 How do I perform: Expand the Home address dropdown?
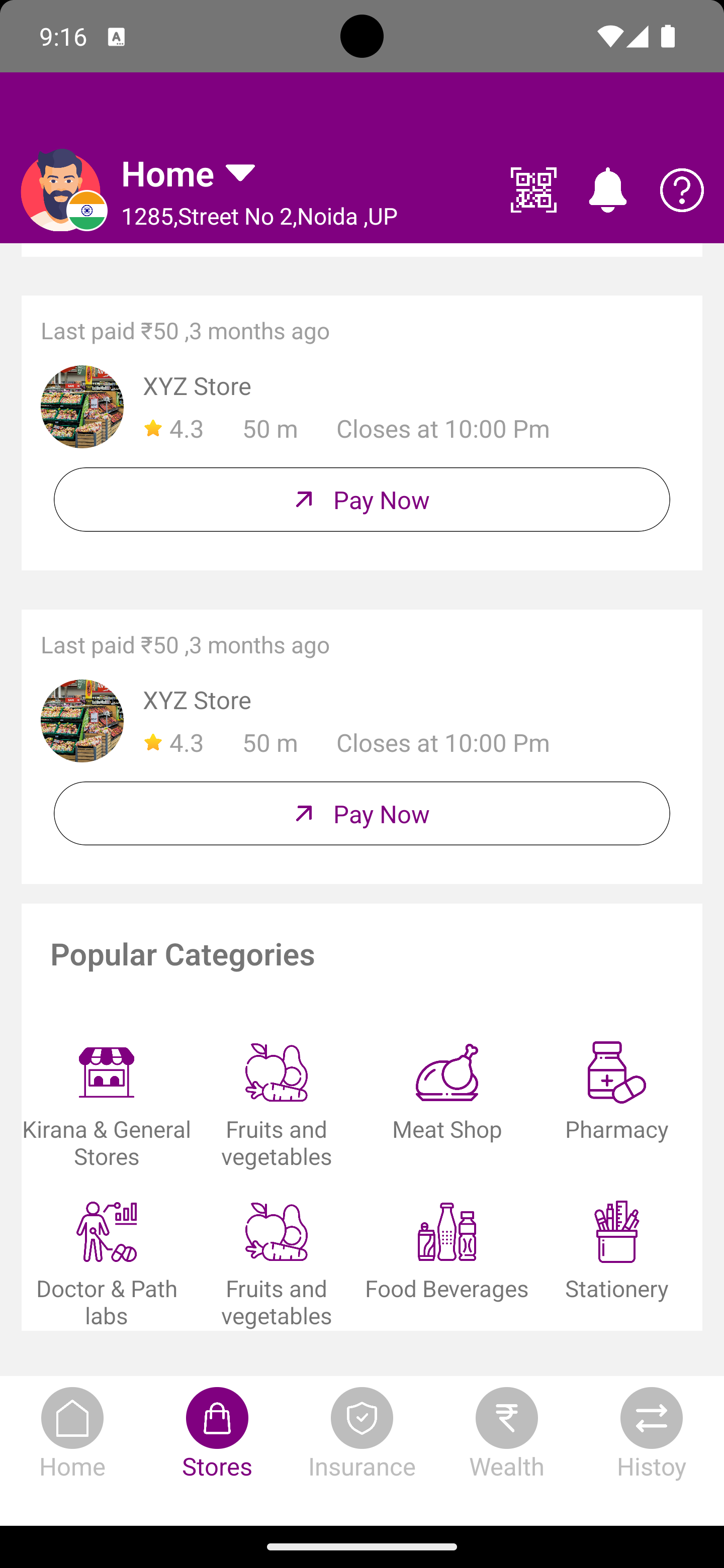[240, 173]
